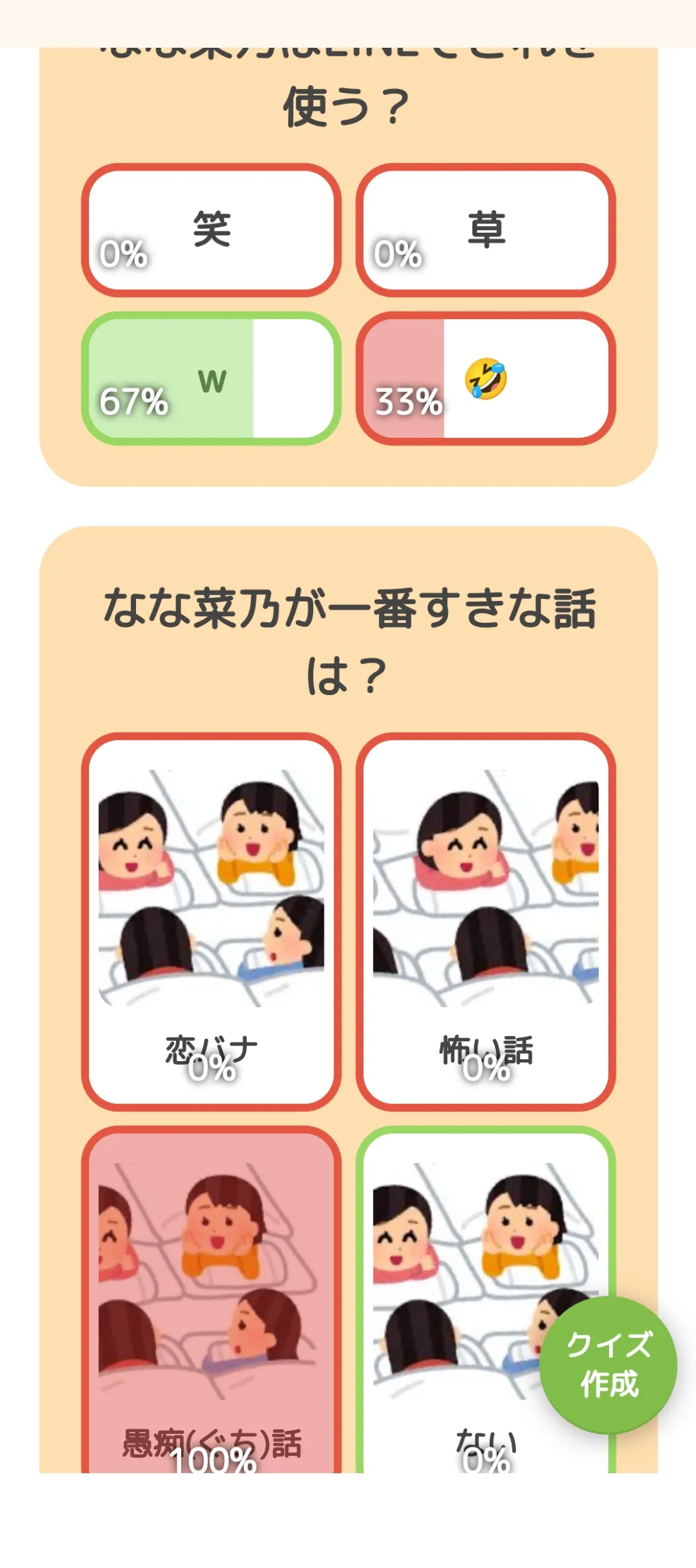Tap the 愚痴(ぐち)話 picture answer
The image size is (696, 1568).
pos(211,1300)
